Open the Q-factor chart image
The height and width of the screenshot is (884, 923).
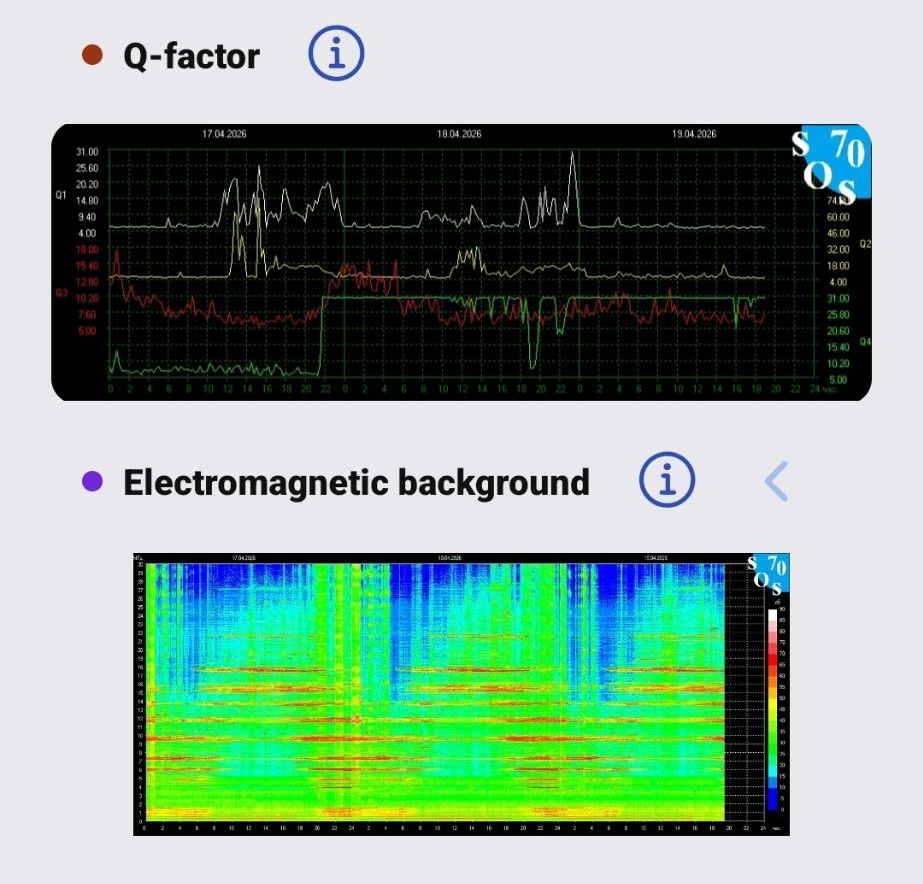(x=461, y=262)
